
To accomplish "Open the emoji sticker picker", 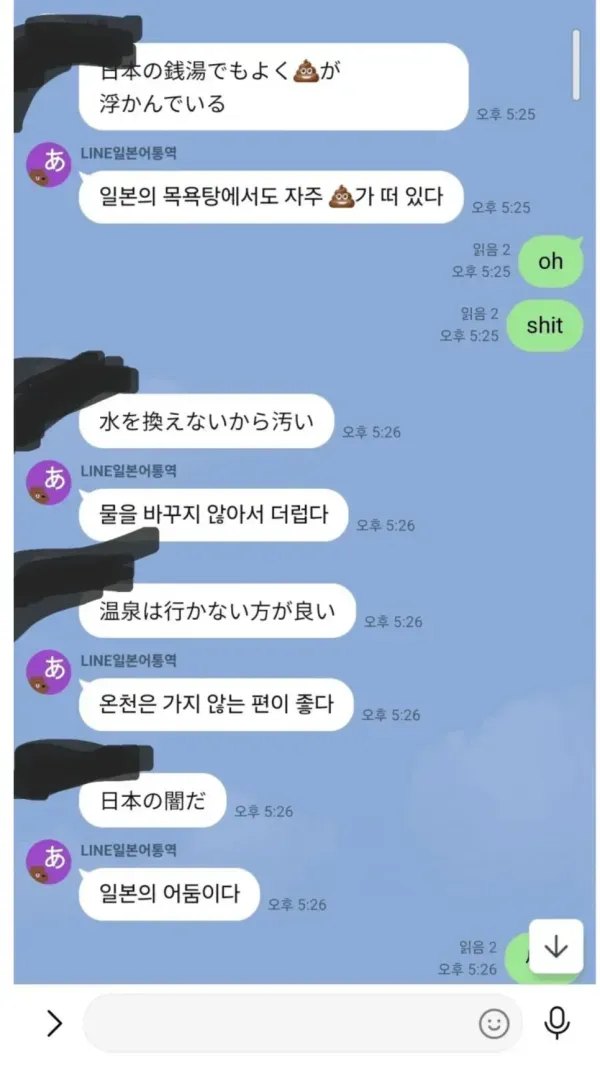I will (x=494, y=1023).
